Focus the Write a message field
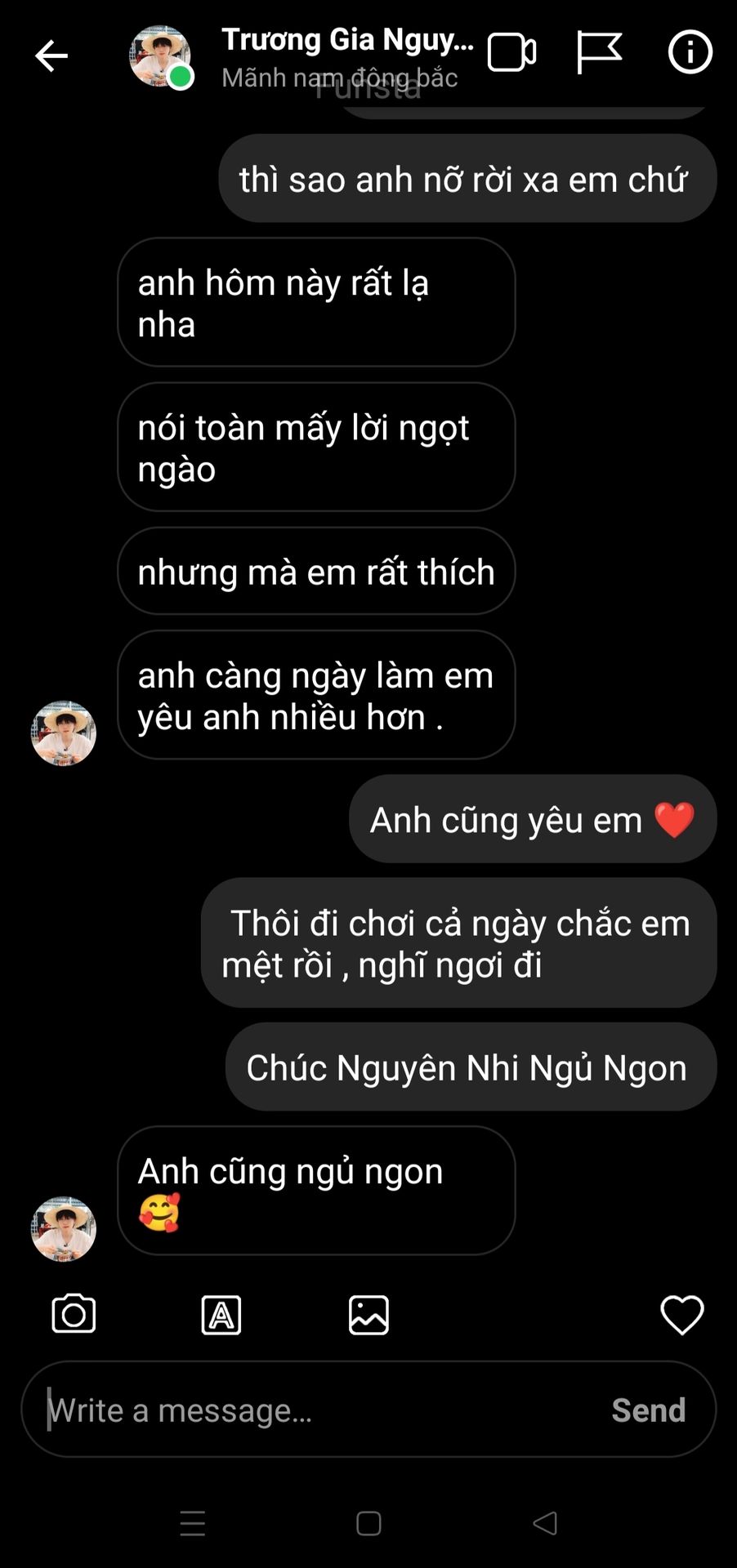737x1568 pixels. 319,1410
